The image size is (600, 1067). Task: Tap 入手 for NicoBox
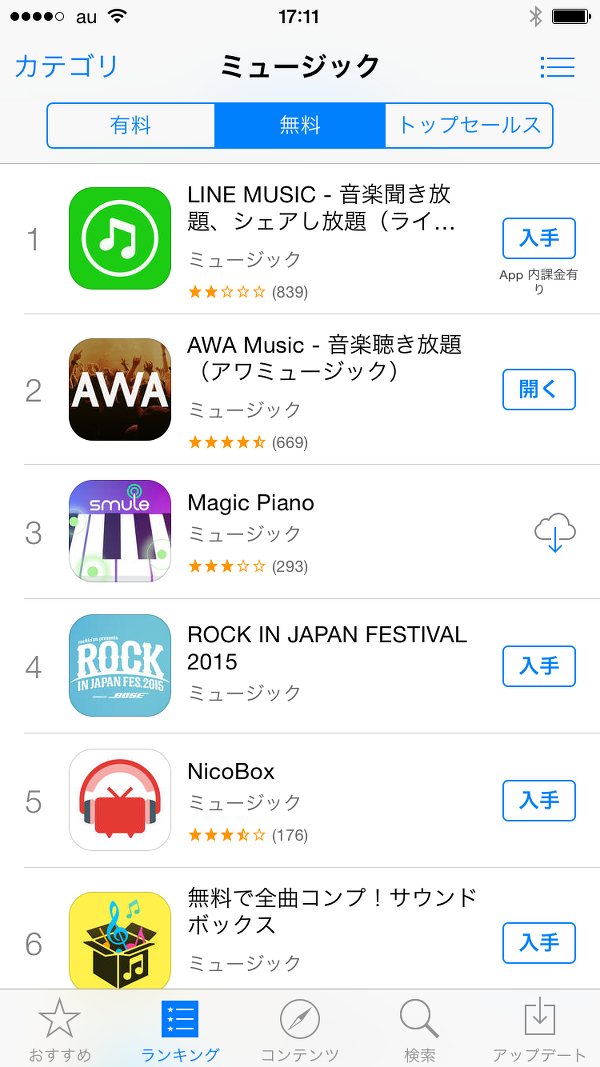pos(539,800)
